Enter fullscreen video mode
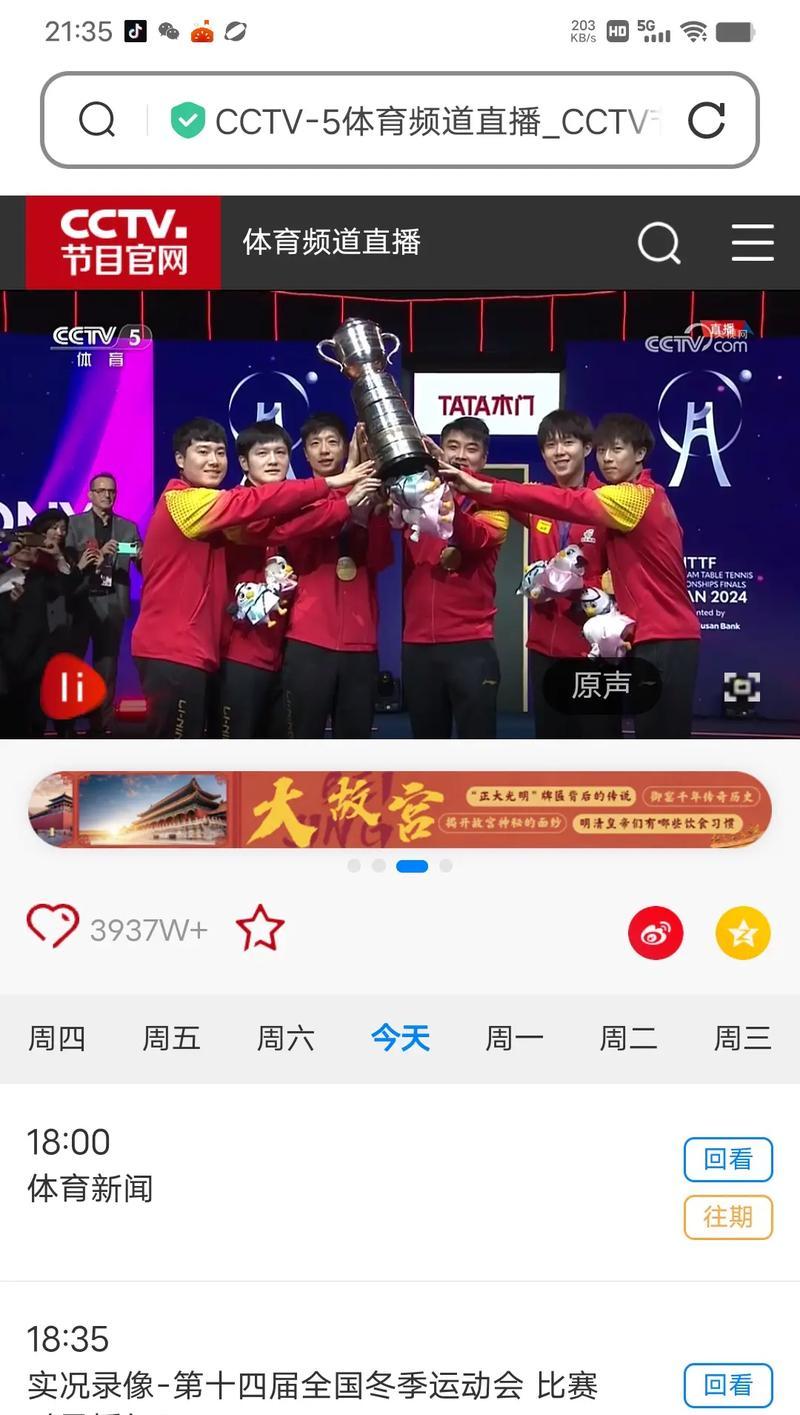 coord(742,687)
